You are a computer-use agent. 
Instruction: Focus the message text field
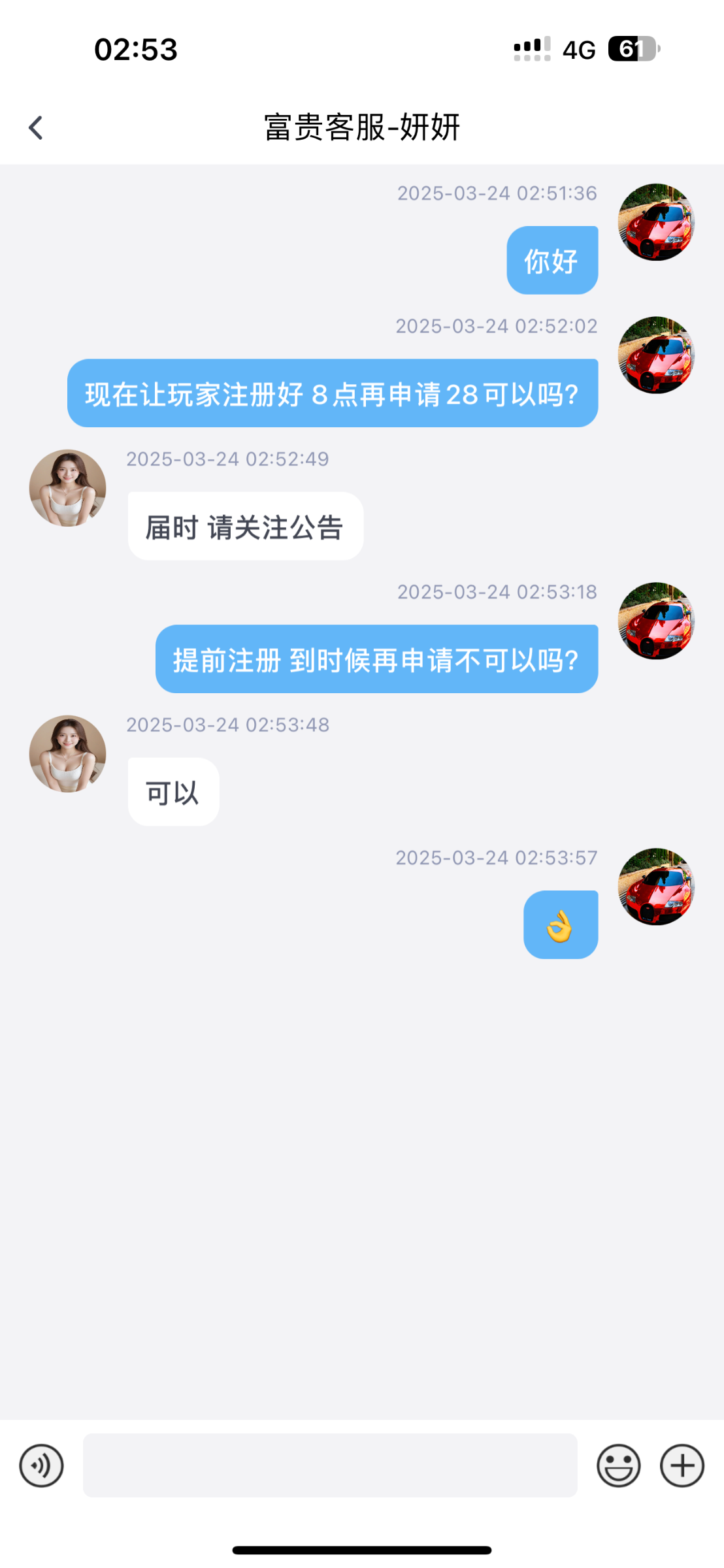coord(330,1465)
